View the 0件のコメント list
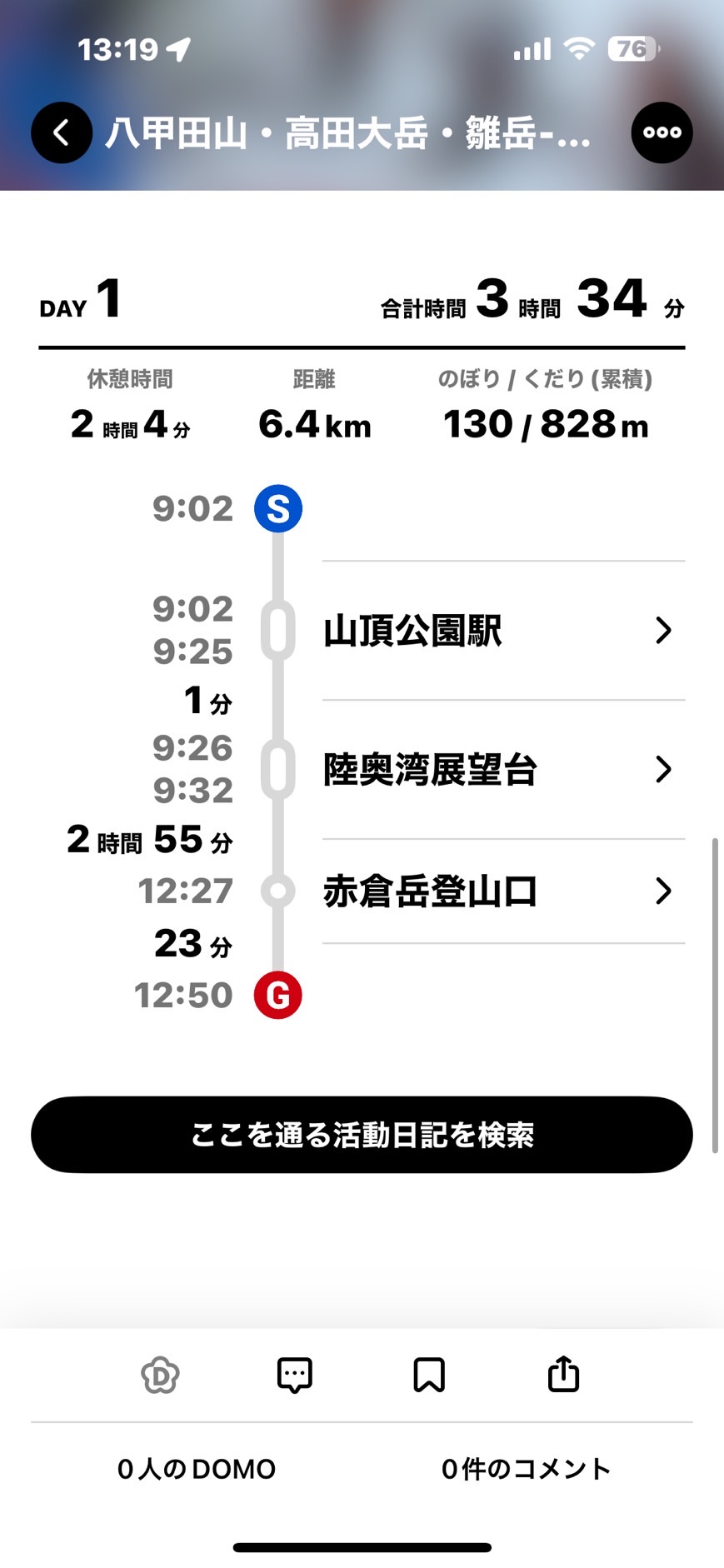The width and height of the screenshot is (724, 1568). [x=526, y=1469]
